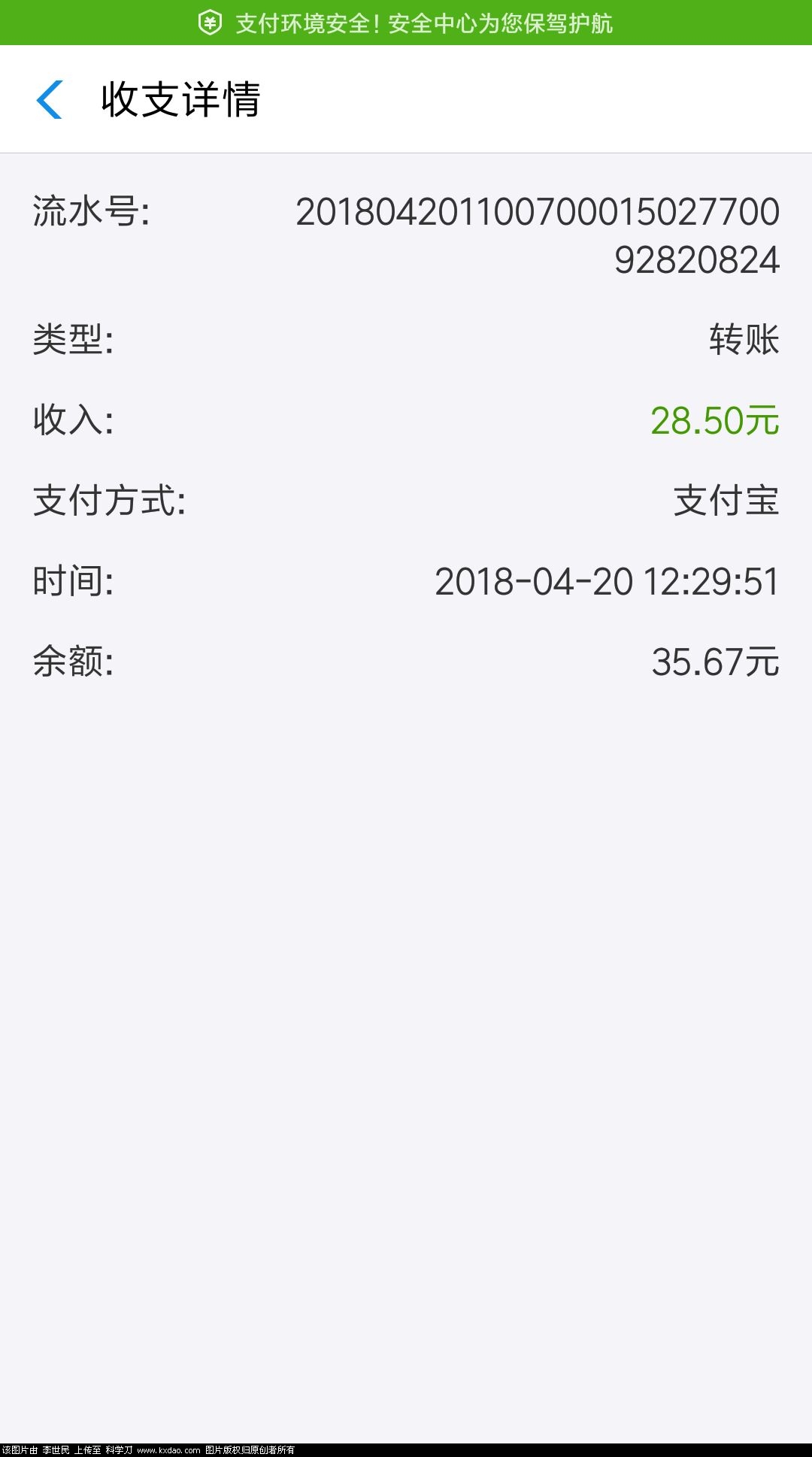812x1457 pixels.
Task: Click the 安全中心为您保驾护航 banner text
Action: [496, 23]
